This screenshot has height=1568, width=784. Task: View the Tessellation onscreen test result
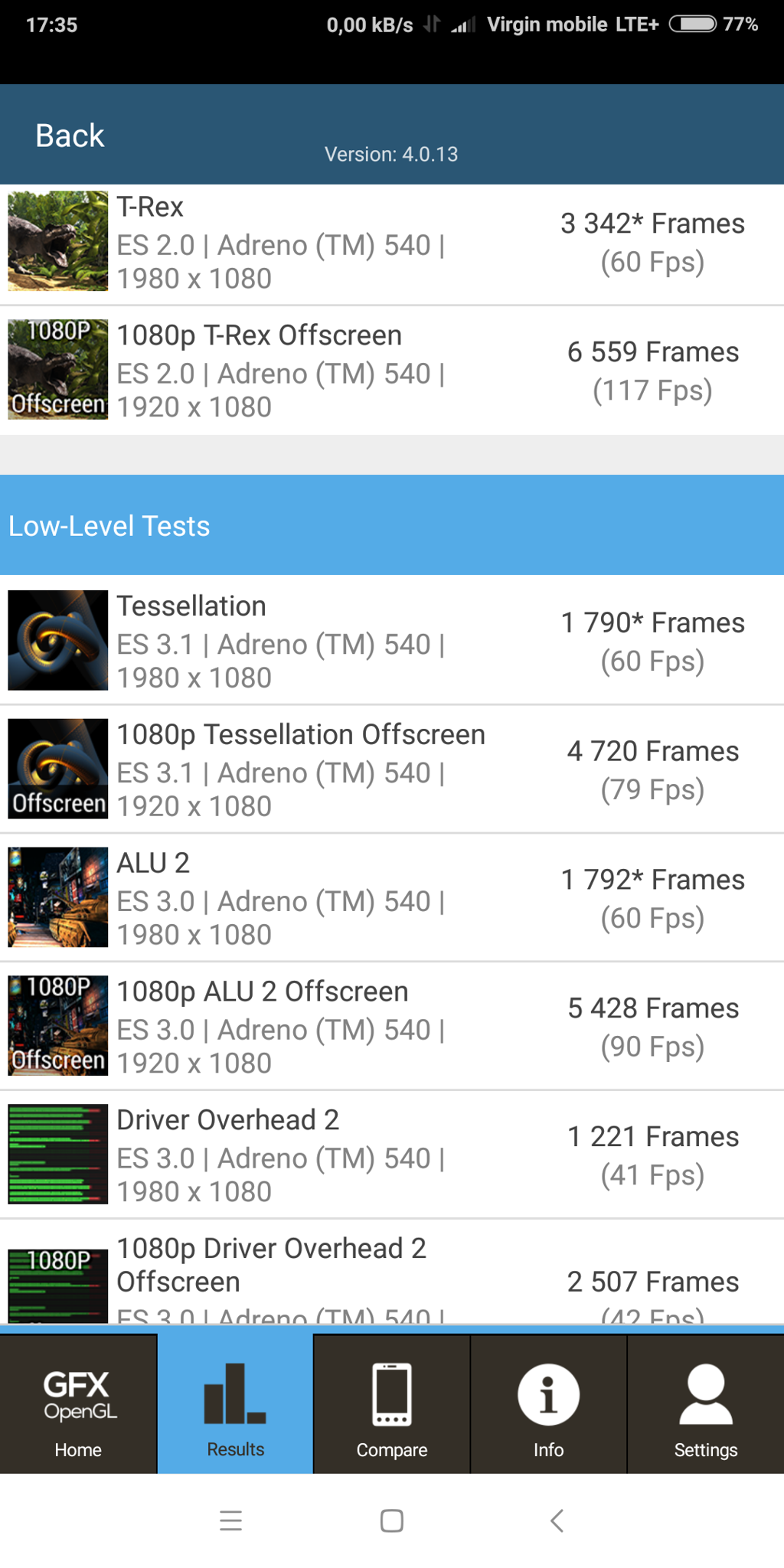(x=392, y=641)
